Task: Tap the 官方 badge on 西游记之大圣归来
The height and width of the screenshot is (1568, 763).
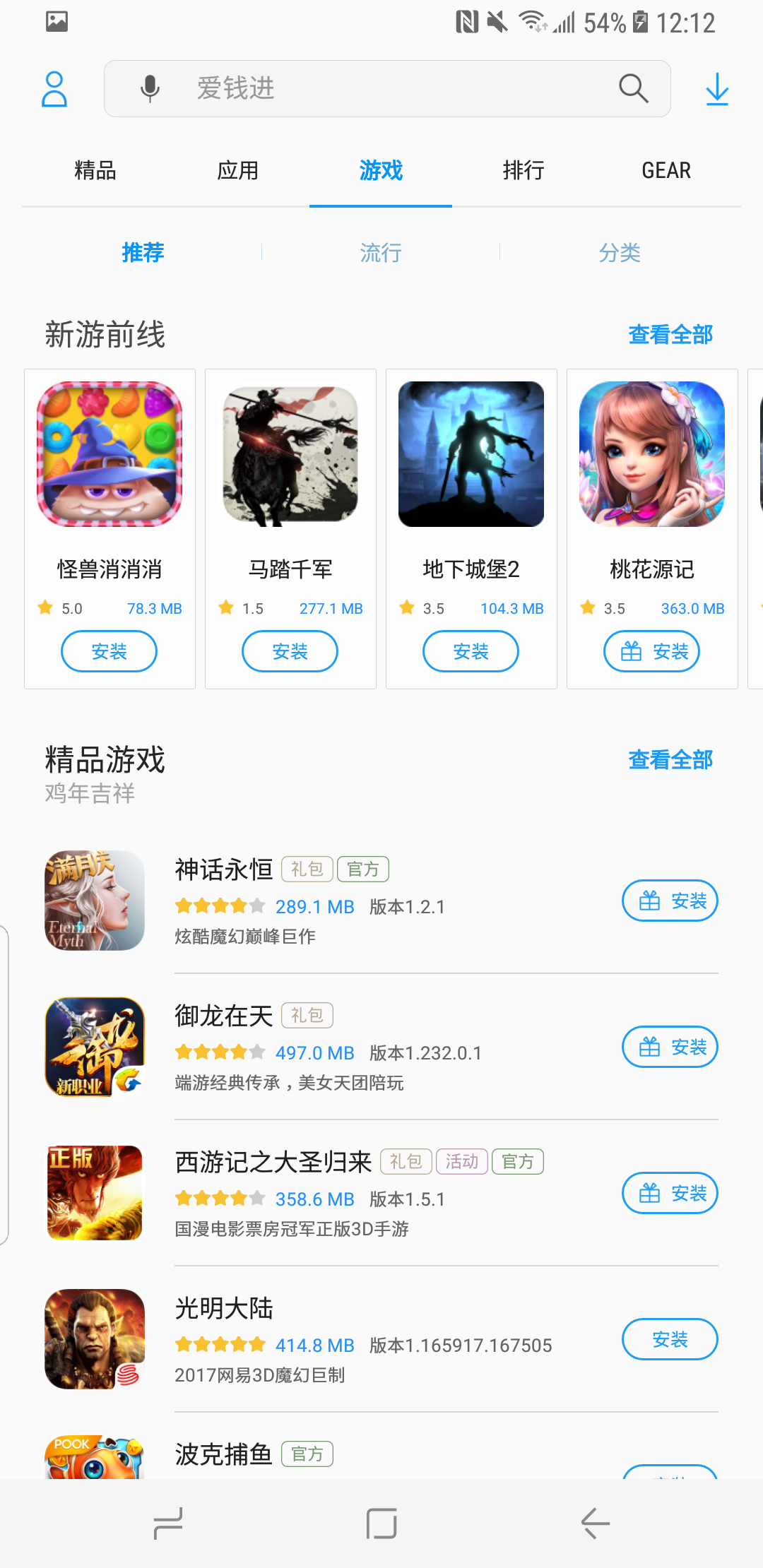Action: point(518,1161)
